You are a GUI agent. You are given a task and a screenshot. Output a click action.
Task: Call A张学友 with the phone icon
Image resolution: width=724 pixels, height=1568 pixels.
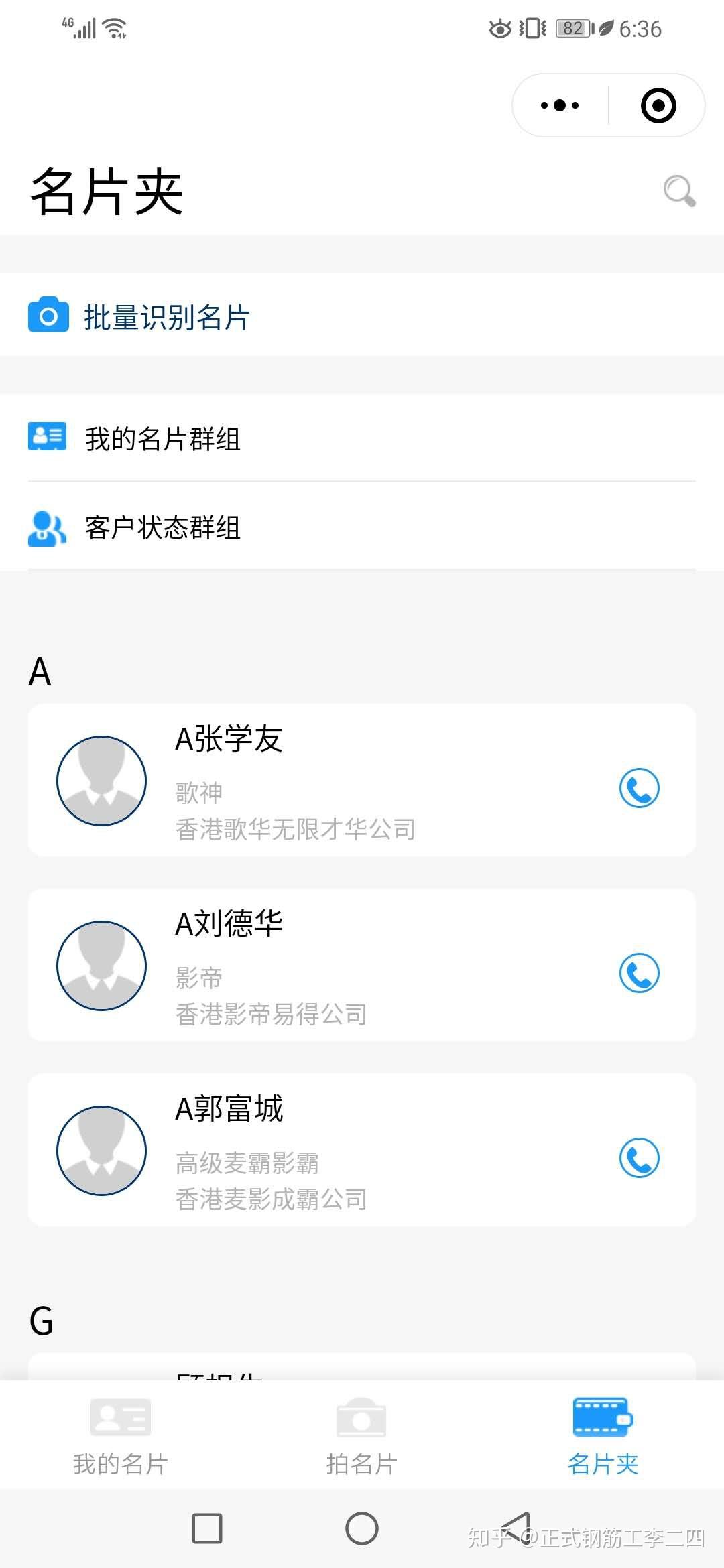pos(639,788)
